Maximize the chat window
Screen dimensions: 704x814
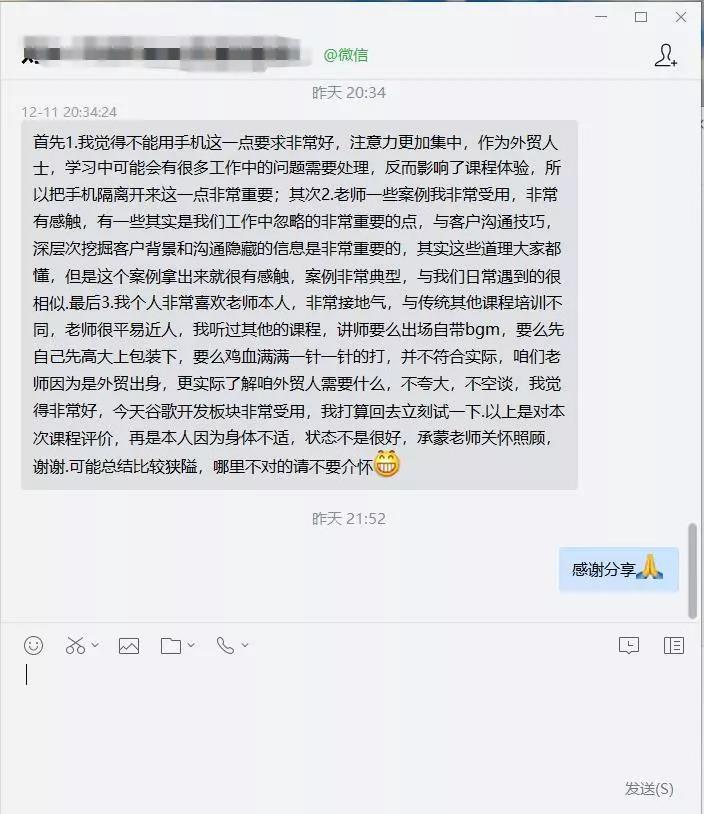click(x=641, y=17)
